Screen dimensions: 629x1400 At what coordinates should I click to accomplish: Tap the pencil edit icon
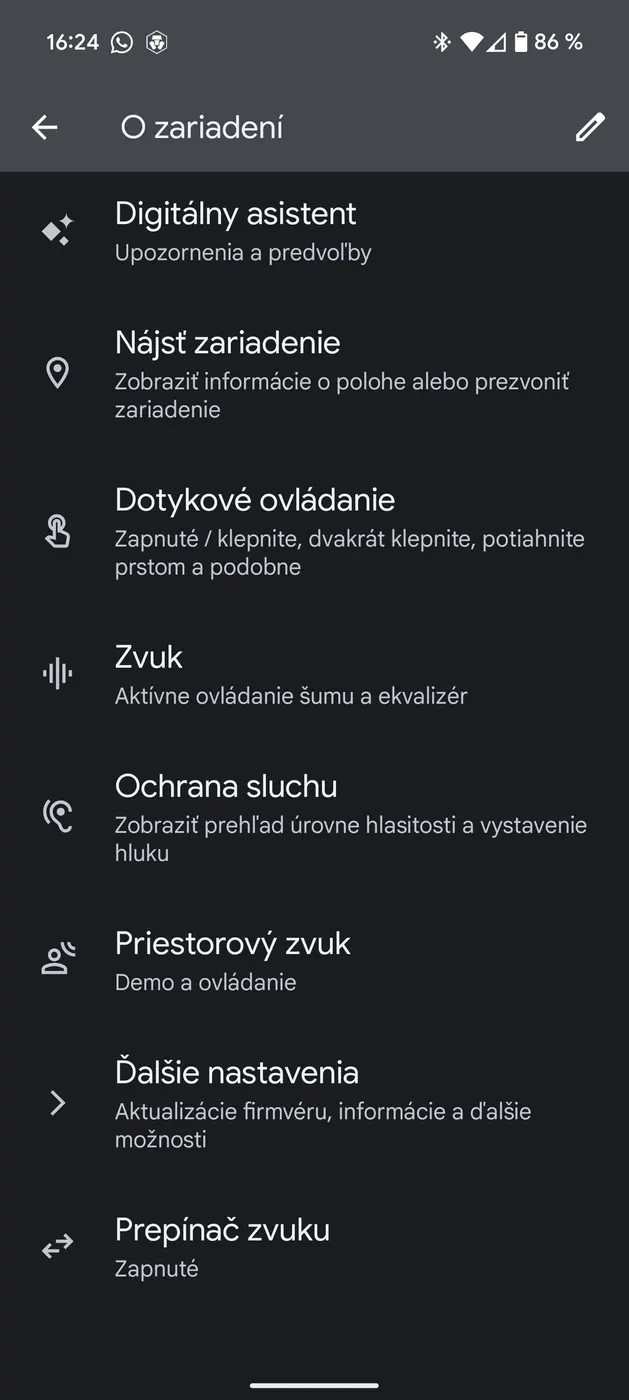(x=589, y=127)
